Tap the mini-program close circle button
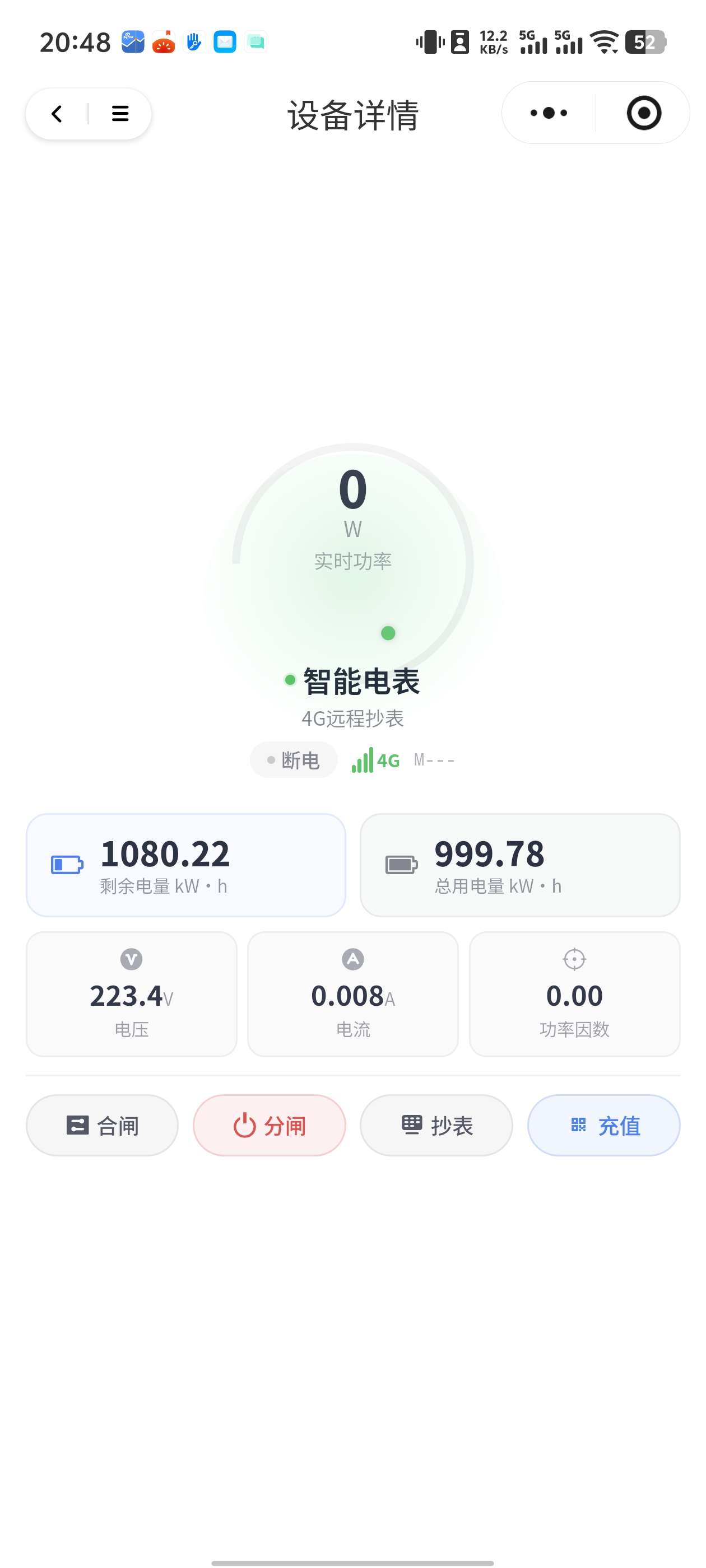 click(643, 113)
